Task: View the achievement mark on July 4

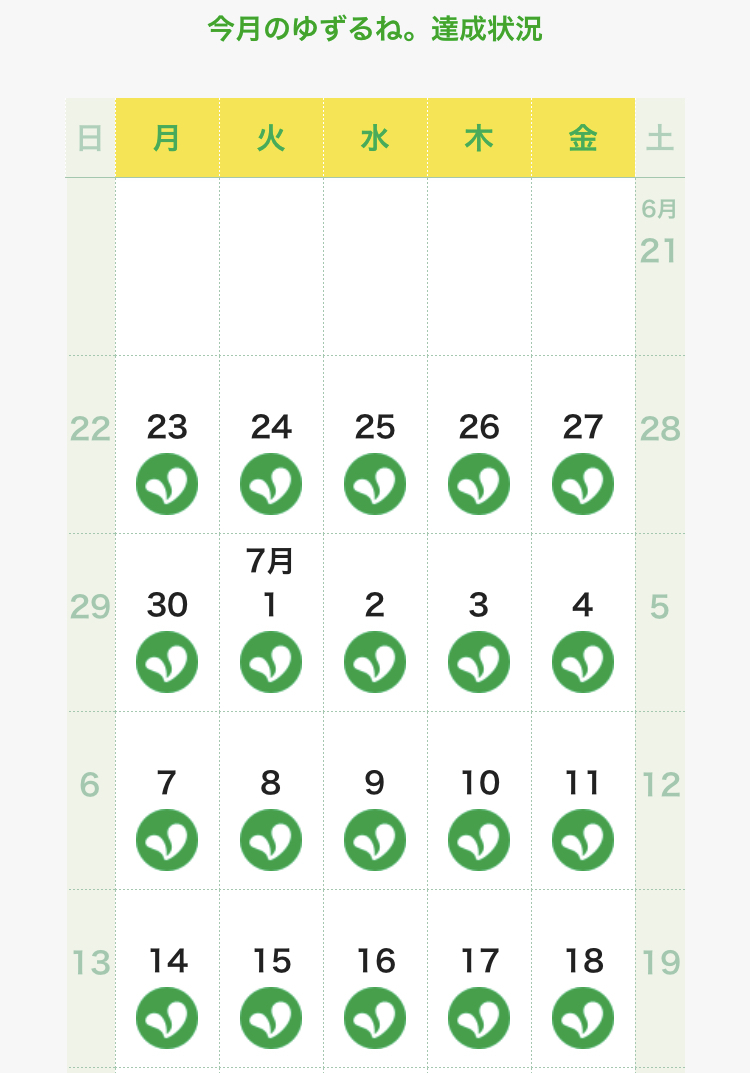Action: point(583,662)
